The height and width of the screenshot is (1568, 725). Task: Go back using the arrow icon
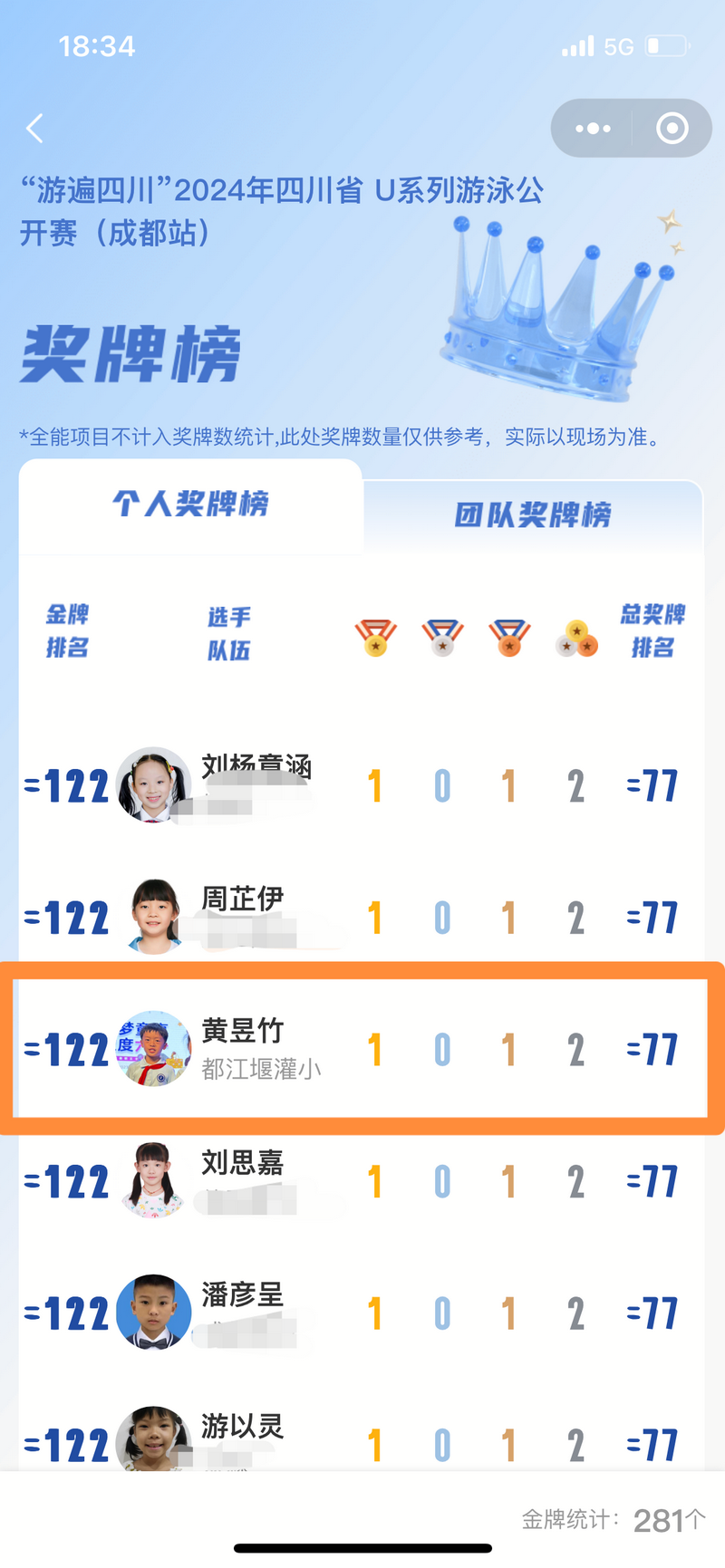[35, 129]
